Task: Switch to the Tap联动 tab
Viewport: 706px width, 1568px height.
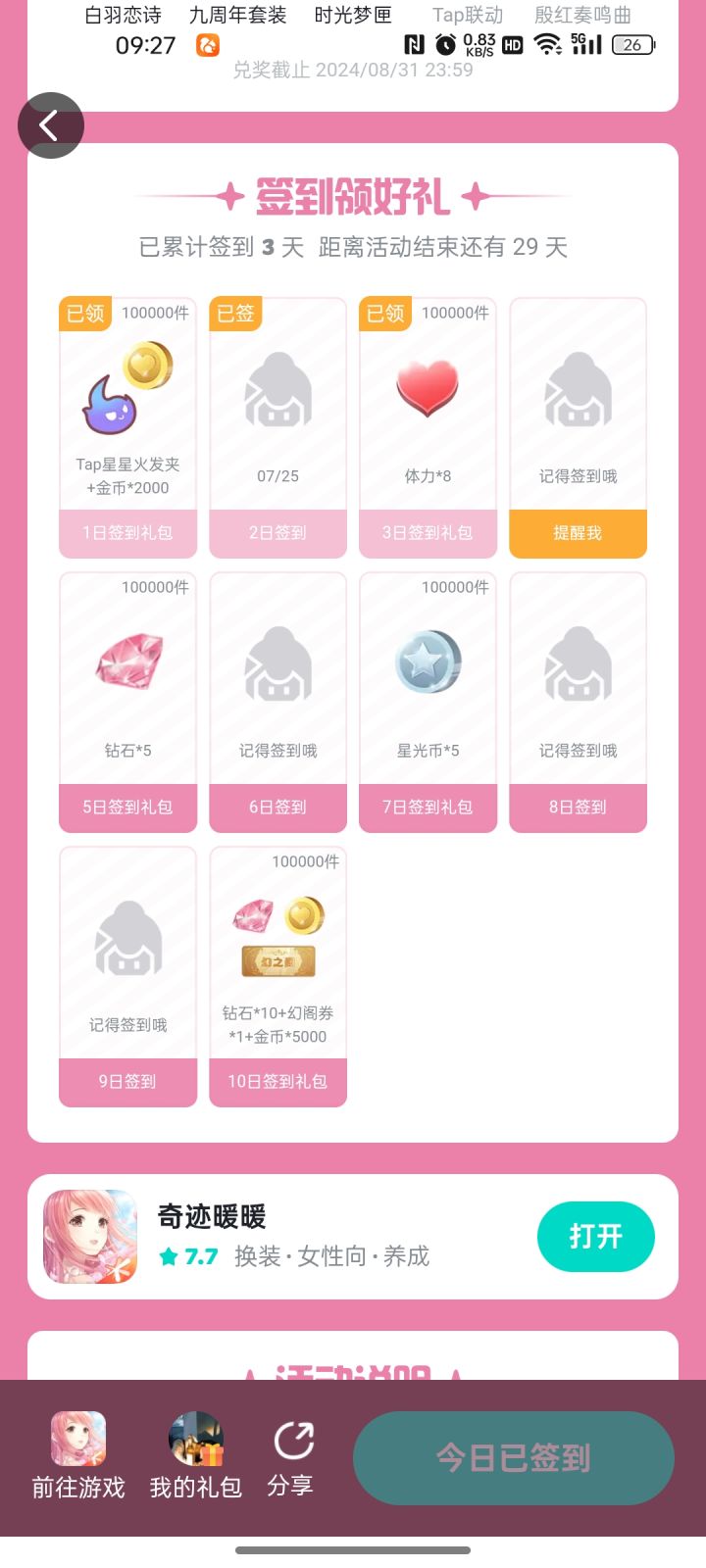Action: coord(468,16)
